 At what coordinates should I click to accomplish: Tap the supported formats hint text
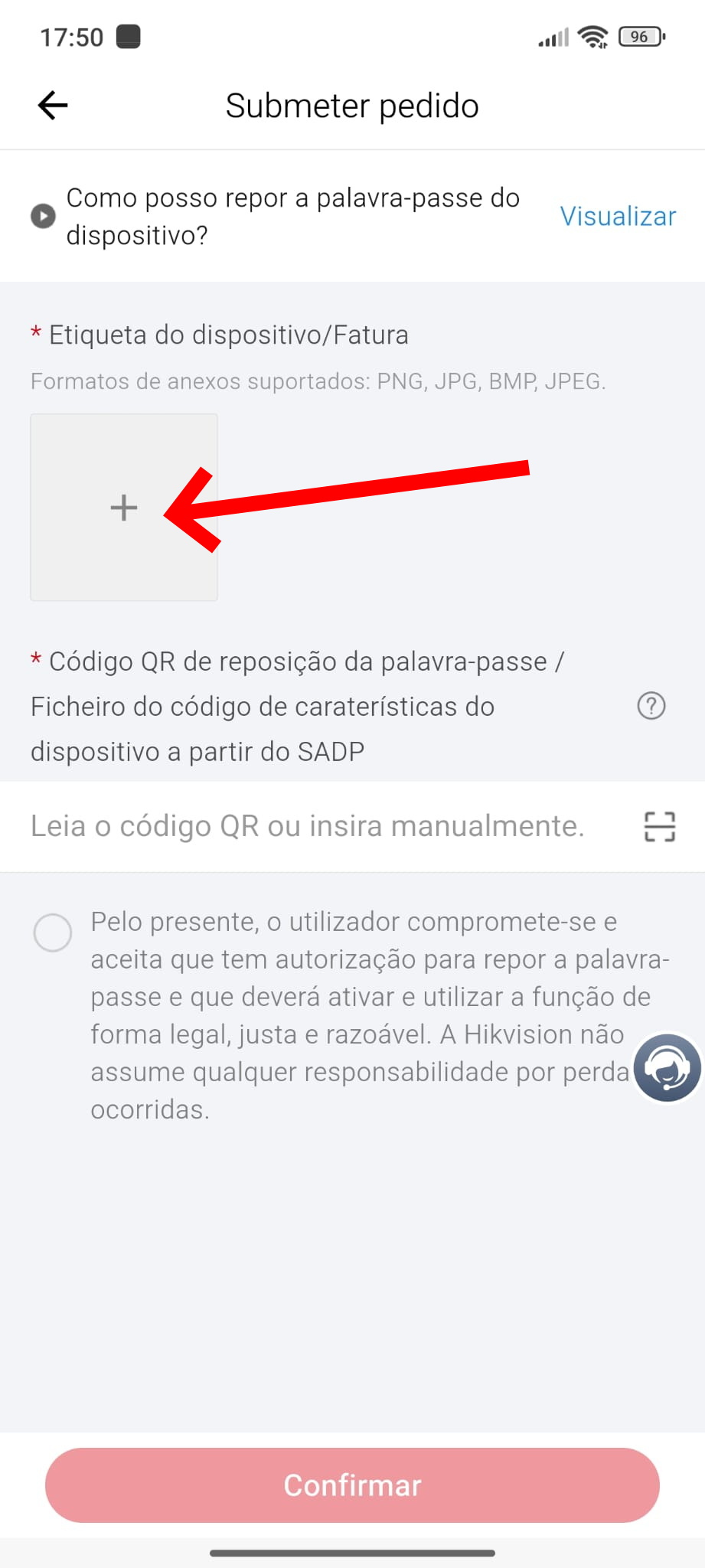click(318, 381)
